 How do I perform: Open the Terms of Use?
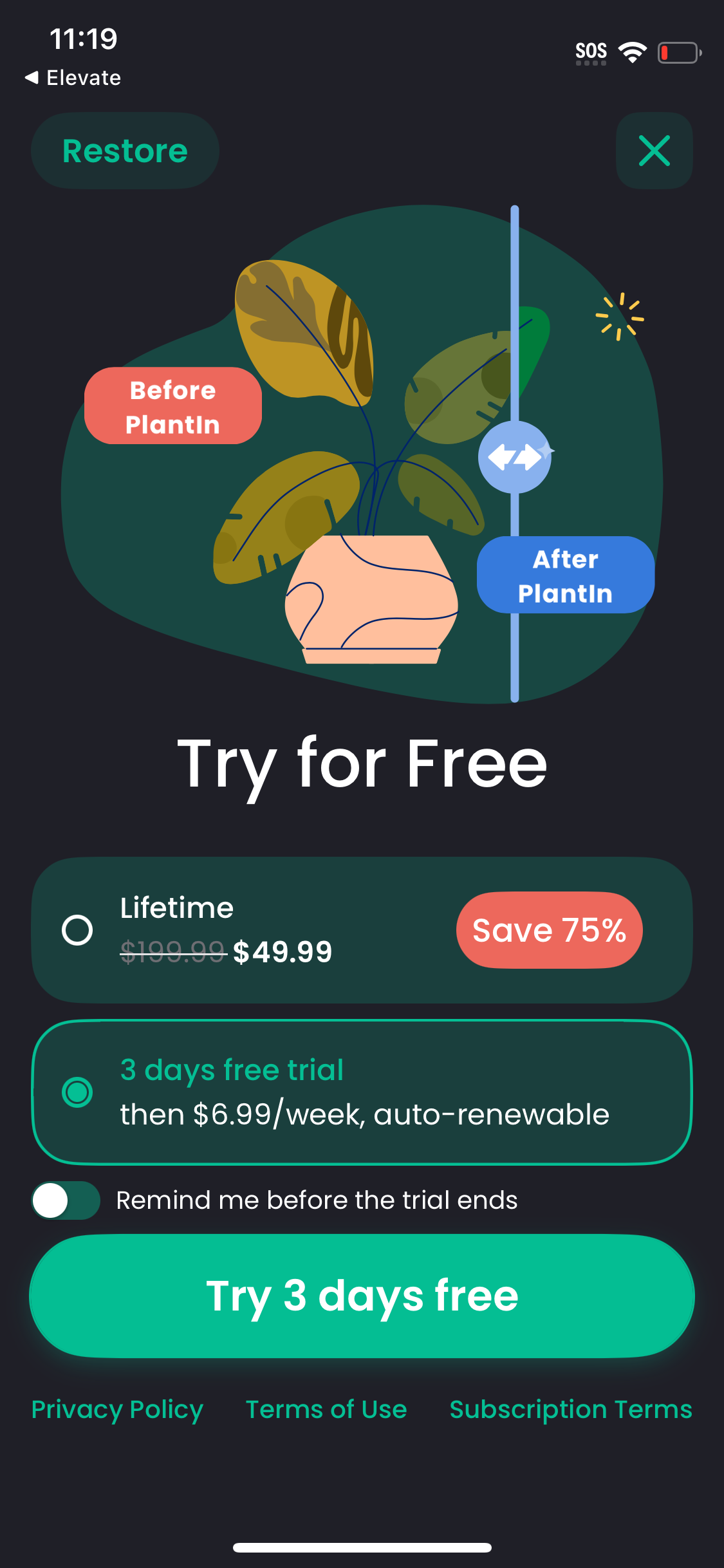[326, 1409]
